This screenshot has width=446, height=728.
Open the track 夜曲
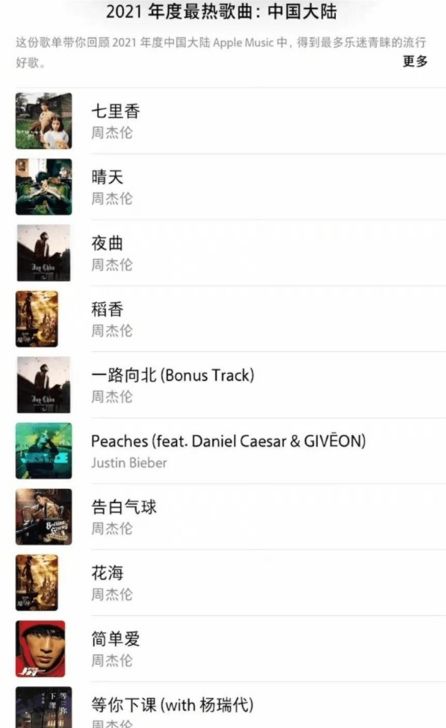click(x=231, y=253)
